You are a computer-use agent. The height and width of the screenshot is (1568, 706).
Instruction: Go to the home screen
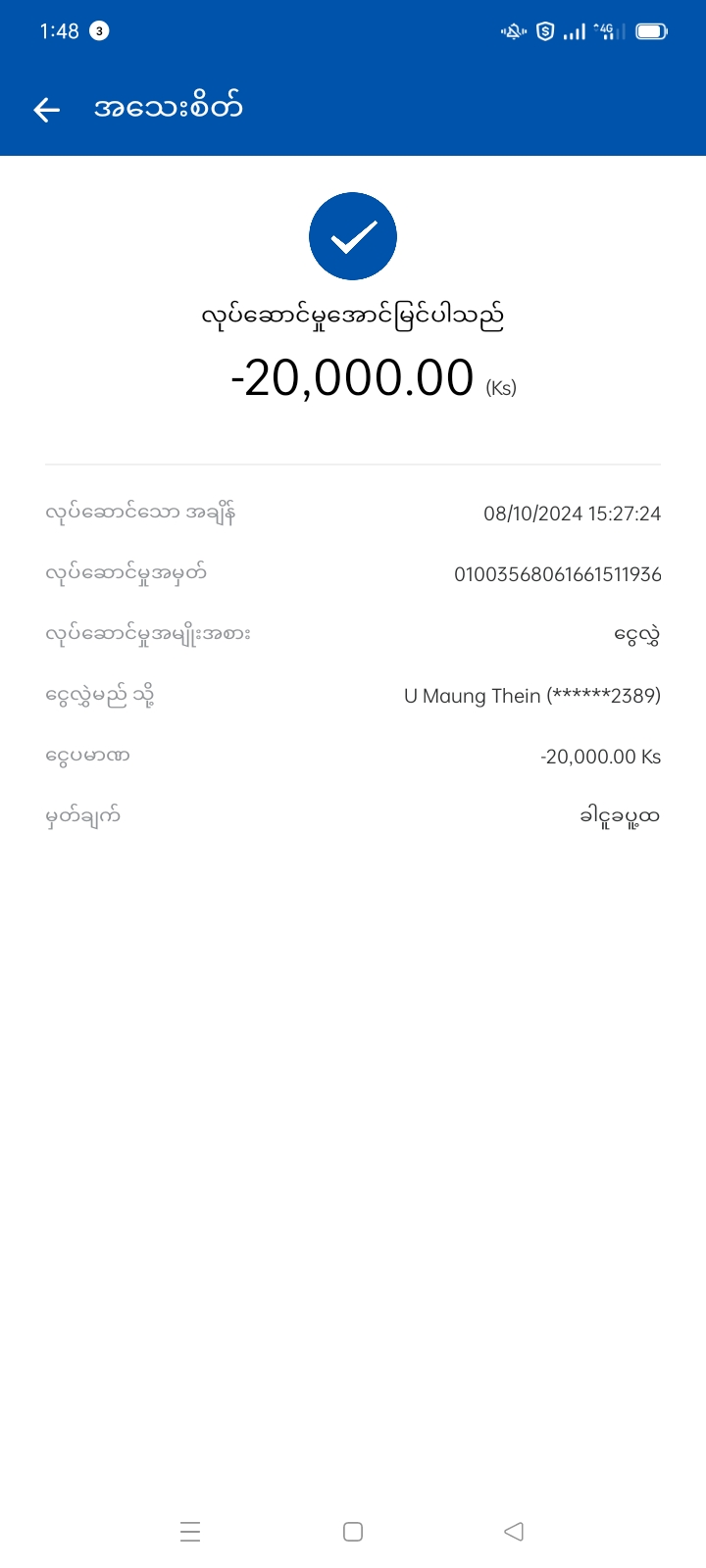click(x=353, y=1532)
